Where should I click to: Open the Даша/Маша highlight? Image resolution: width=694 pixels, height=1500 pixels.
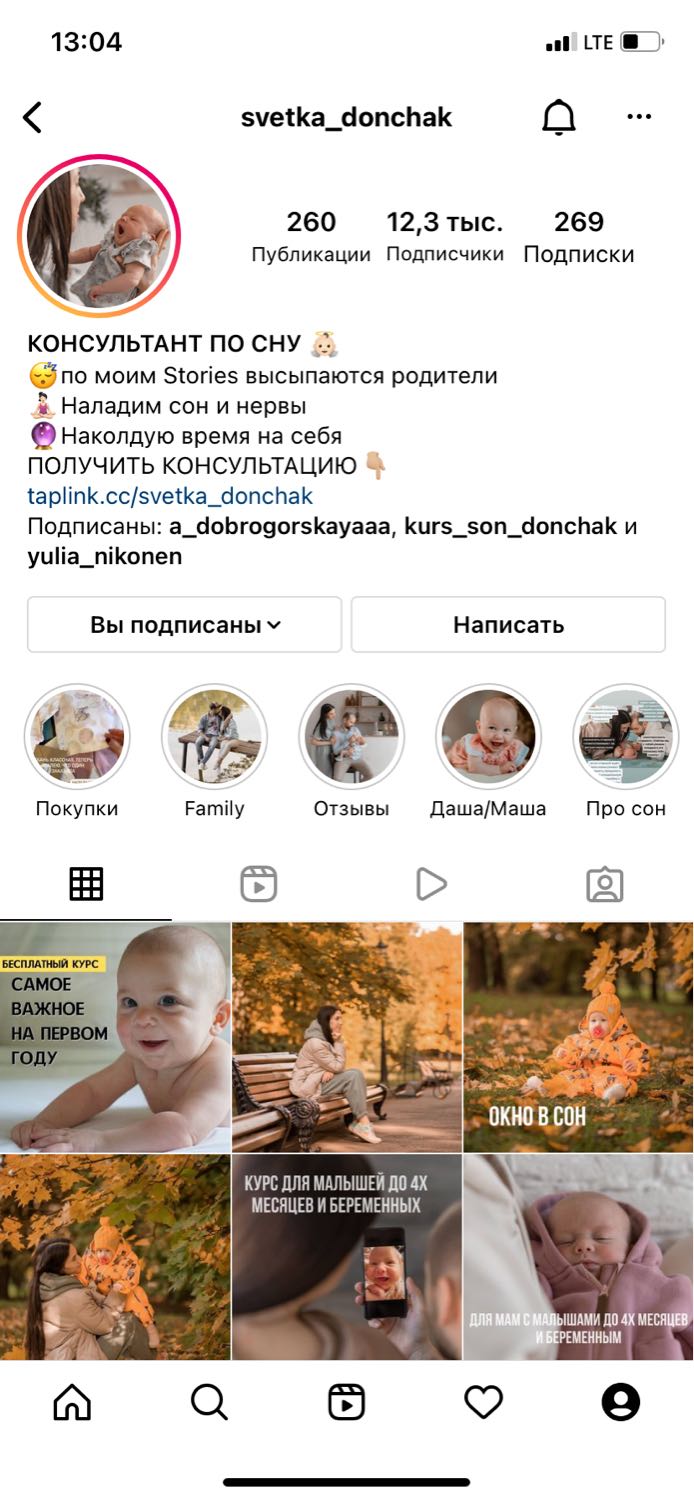[x=488, y=736]
